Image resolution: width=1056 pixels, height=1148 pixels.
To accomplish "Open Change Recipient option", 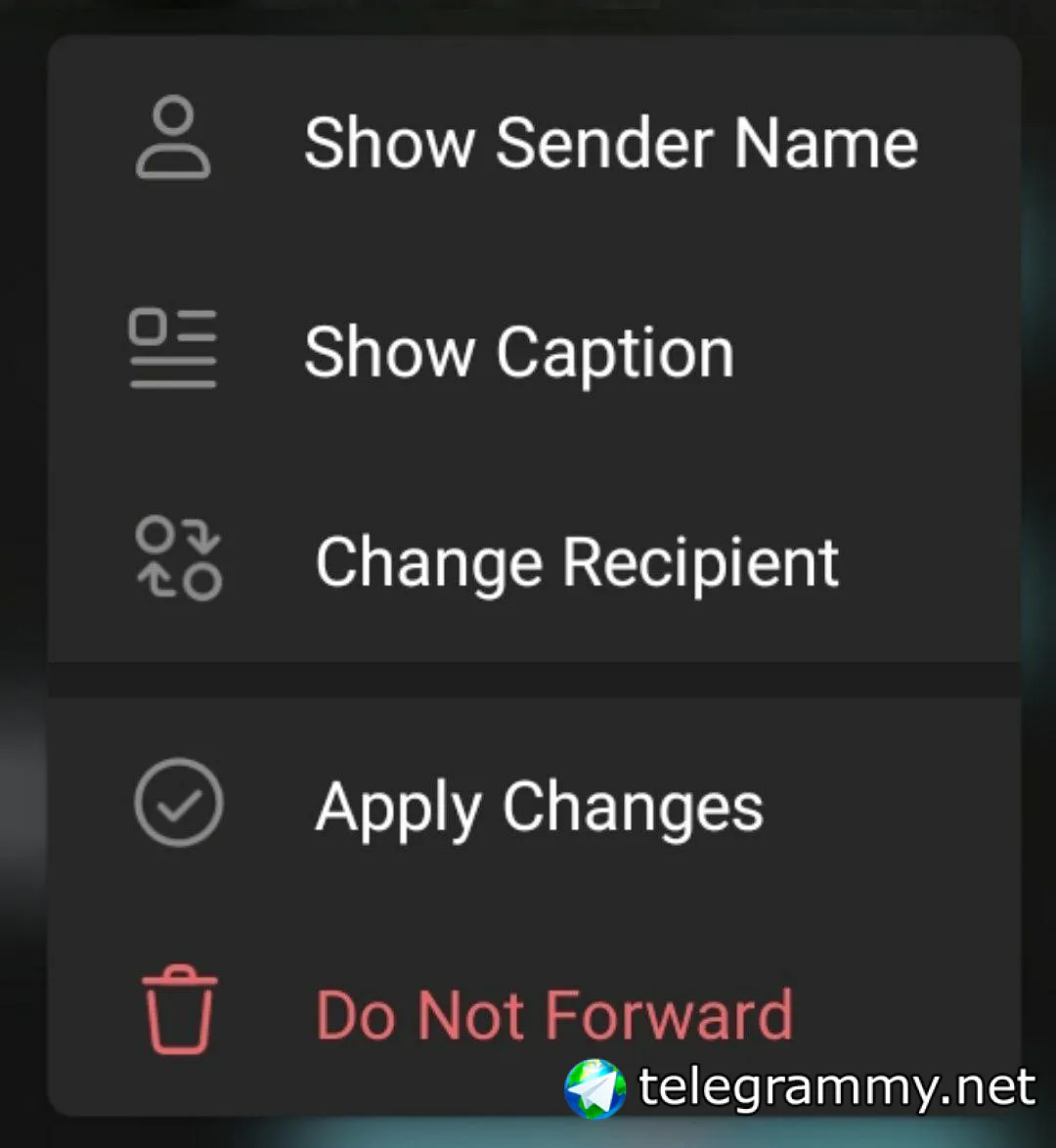I will (576, 562).
